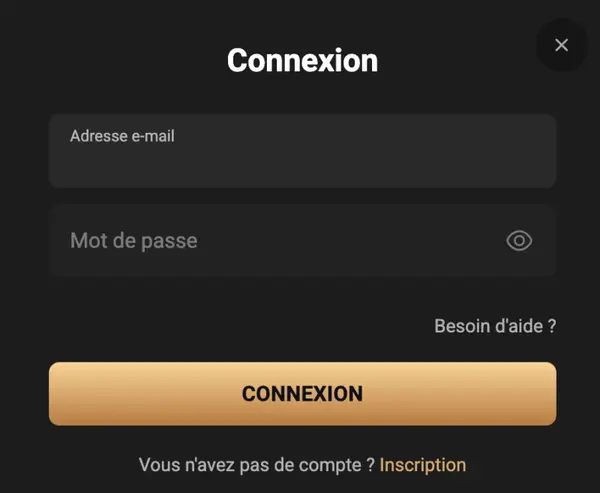Close the Connexion dialog
Screen dimensions: 600x493
[561, 45]
